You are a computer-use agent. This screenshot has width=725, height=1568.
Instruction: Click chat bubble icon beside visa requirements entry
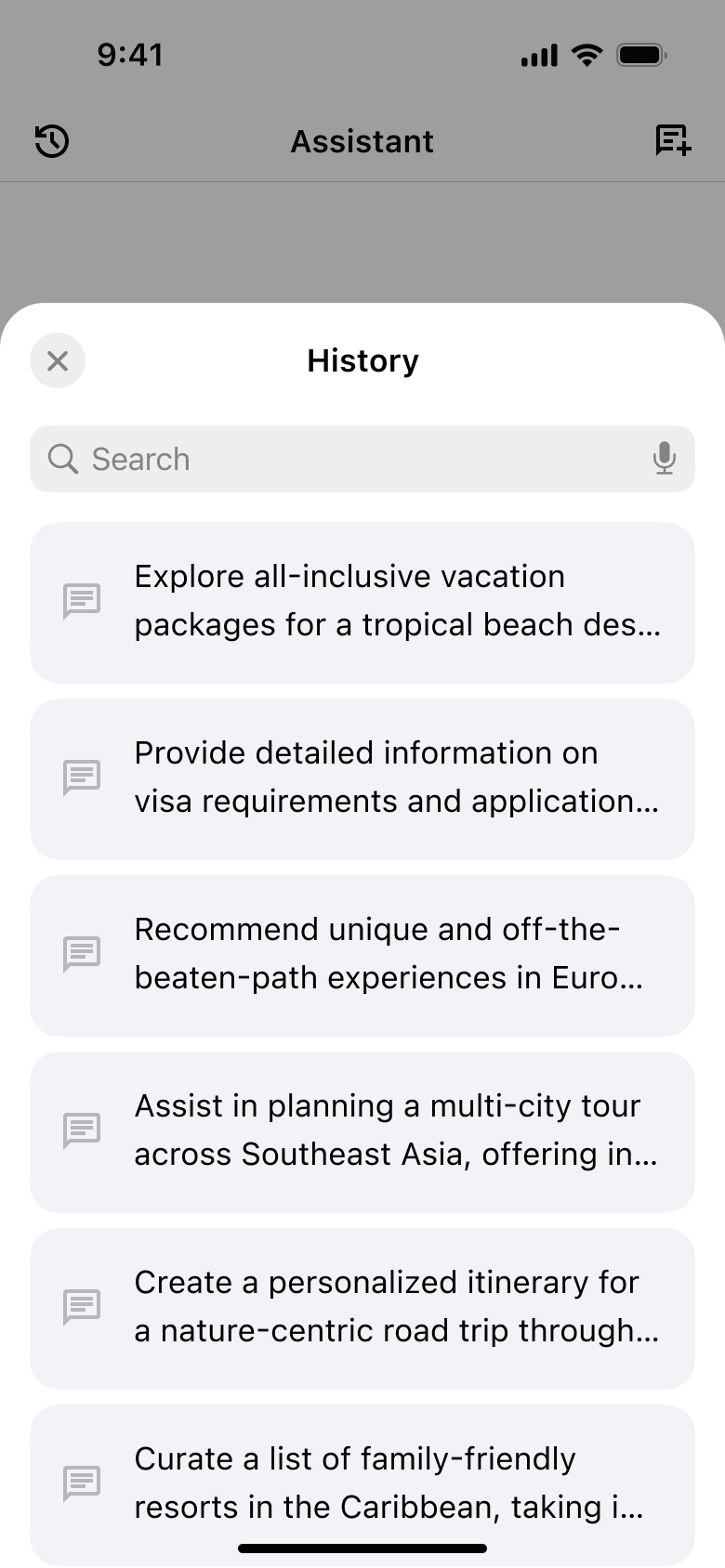coord(82,777)
